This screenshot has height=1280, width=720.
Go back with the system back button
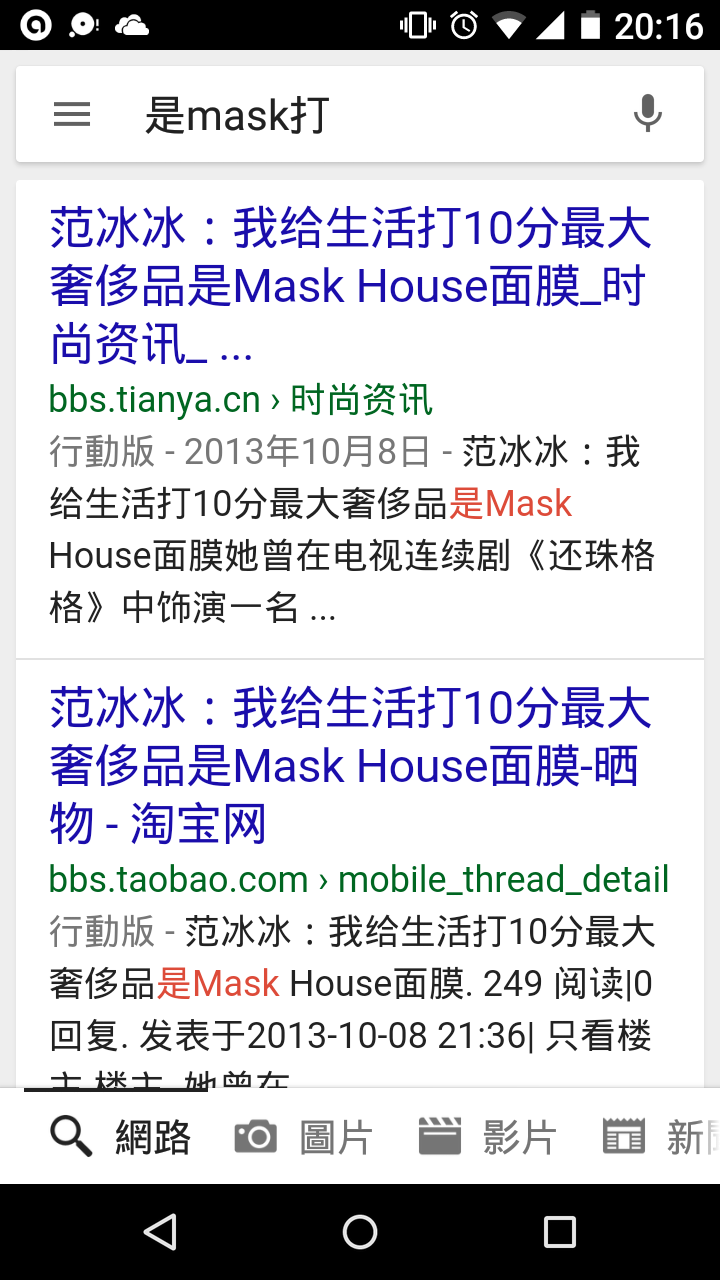point(160,1232)
